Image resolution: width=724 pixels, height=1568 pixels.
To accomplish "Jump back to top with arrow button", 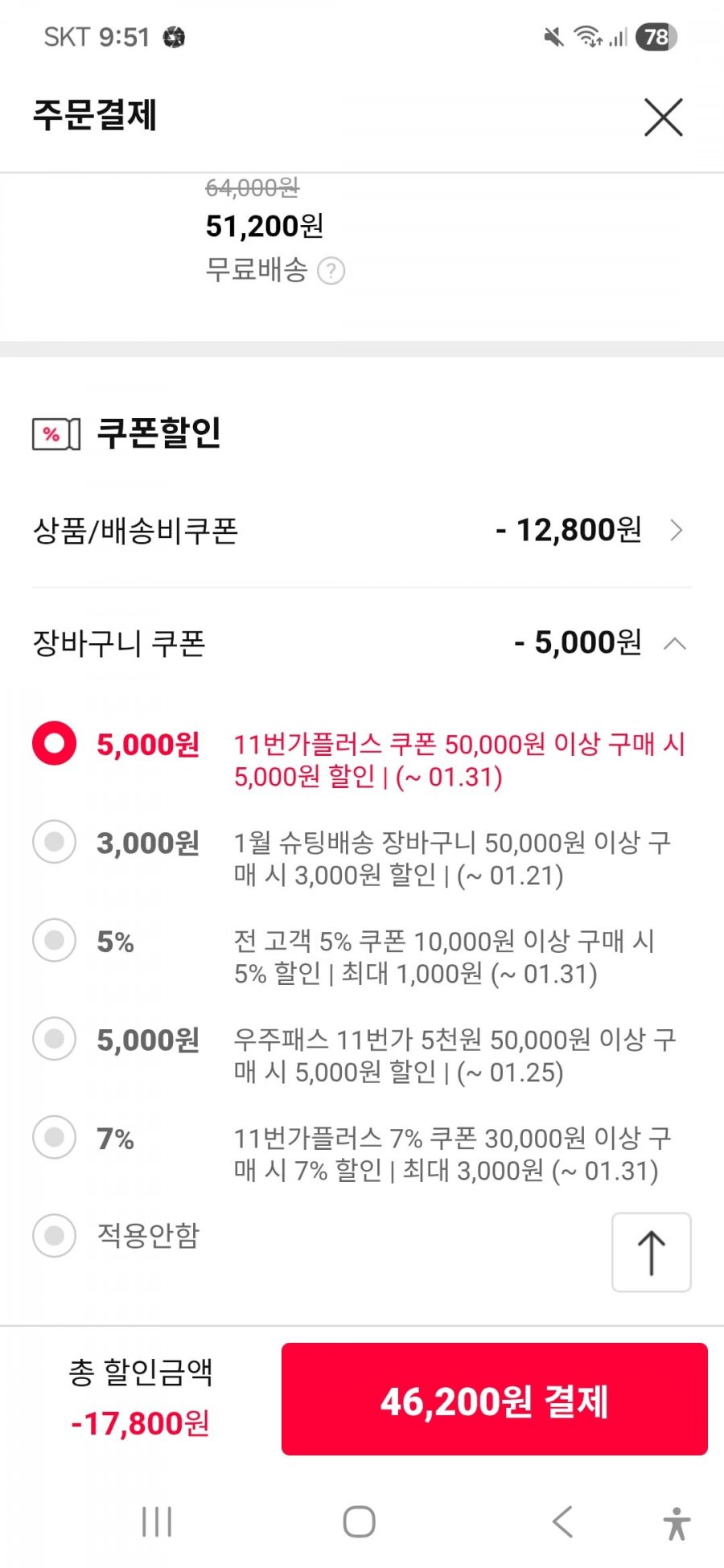I will (651, 1252).
